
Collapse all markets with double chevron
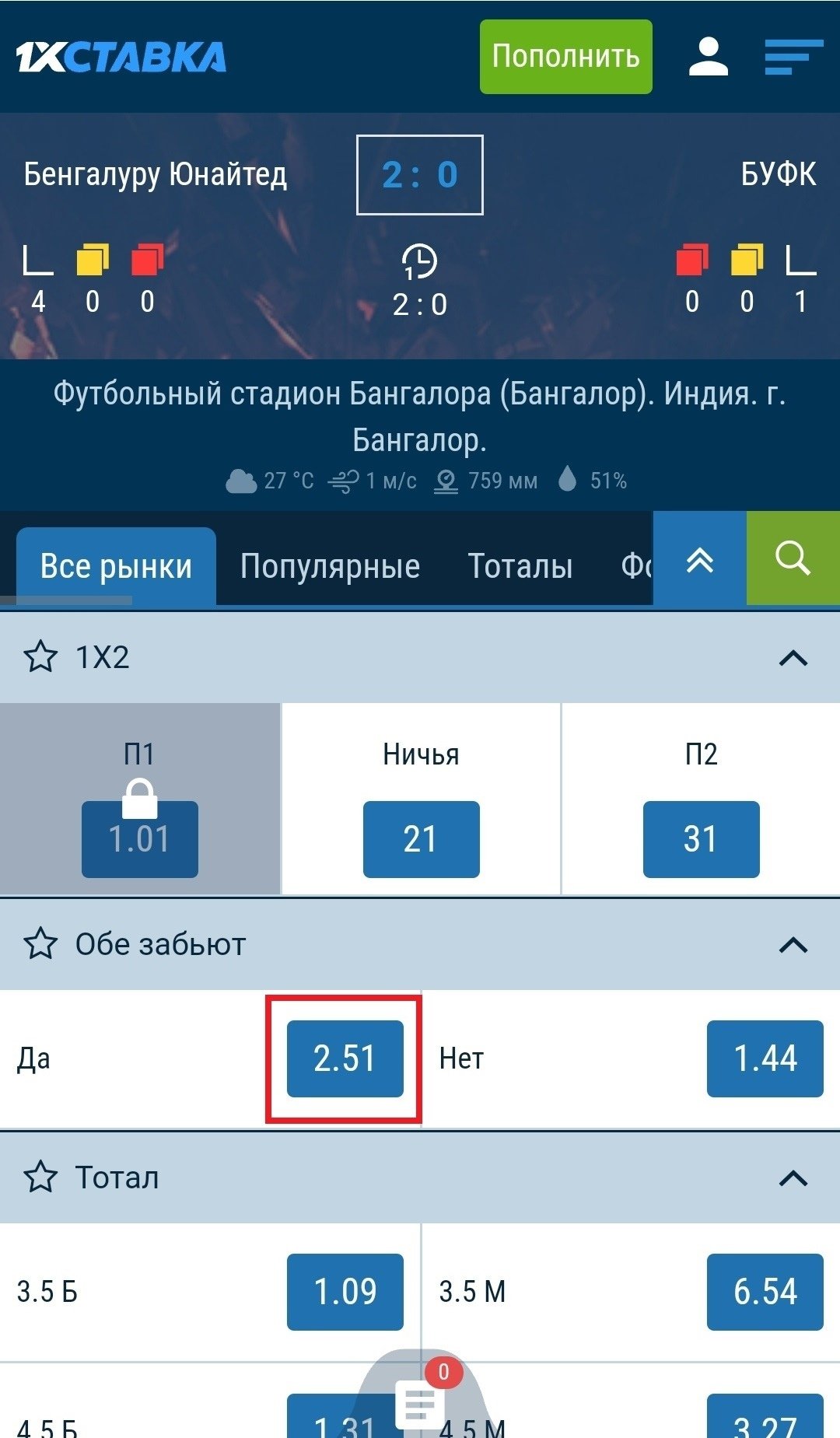point(699,559)
